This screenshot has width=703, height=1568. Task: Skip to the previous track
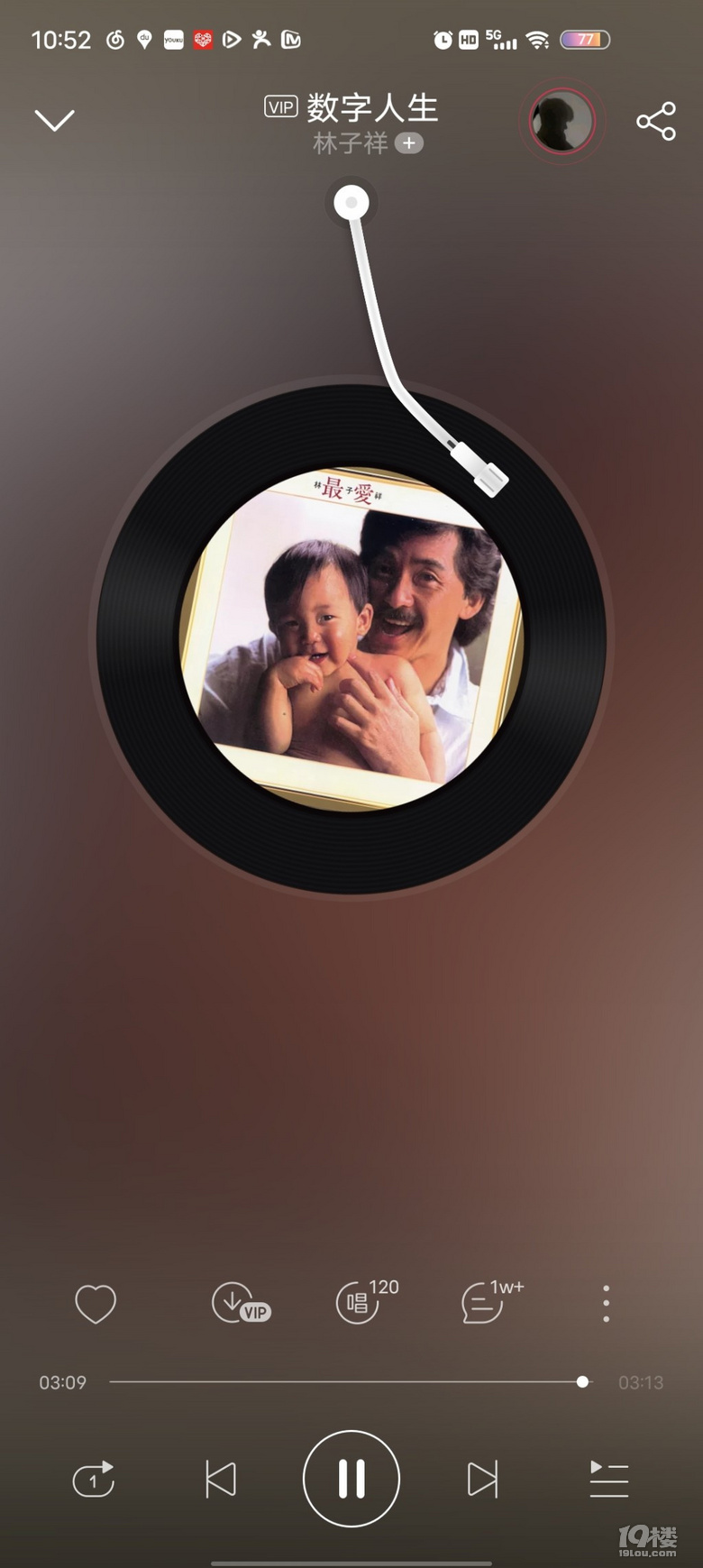tap(221, 1479)
